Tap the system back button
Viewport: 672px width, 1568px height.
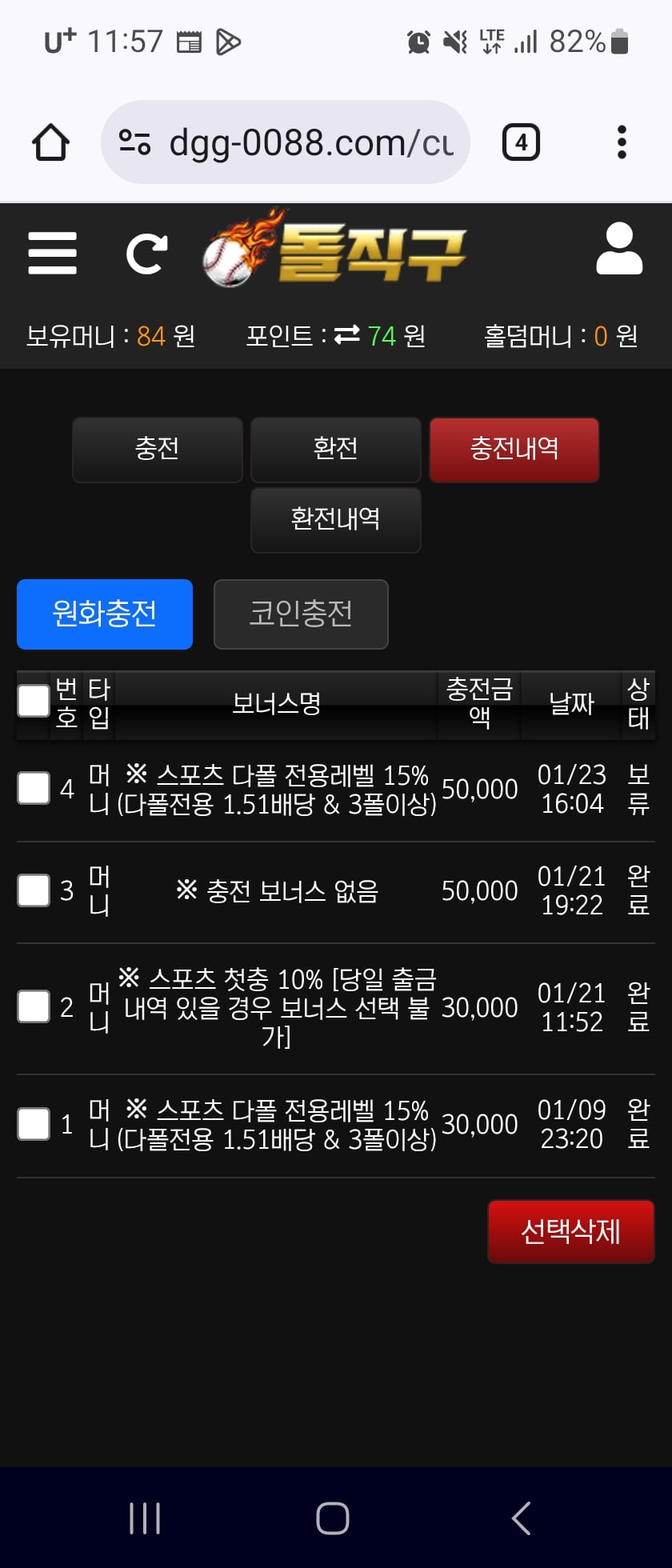coord(522,1518)
